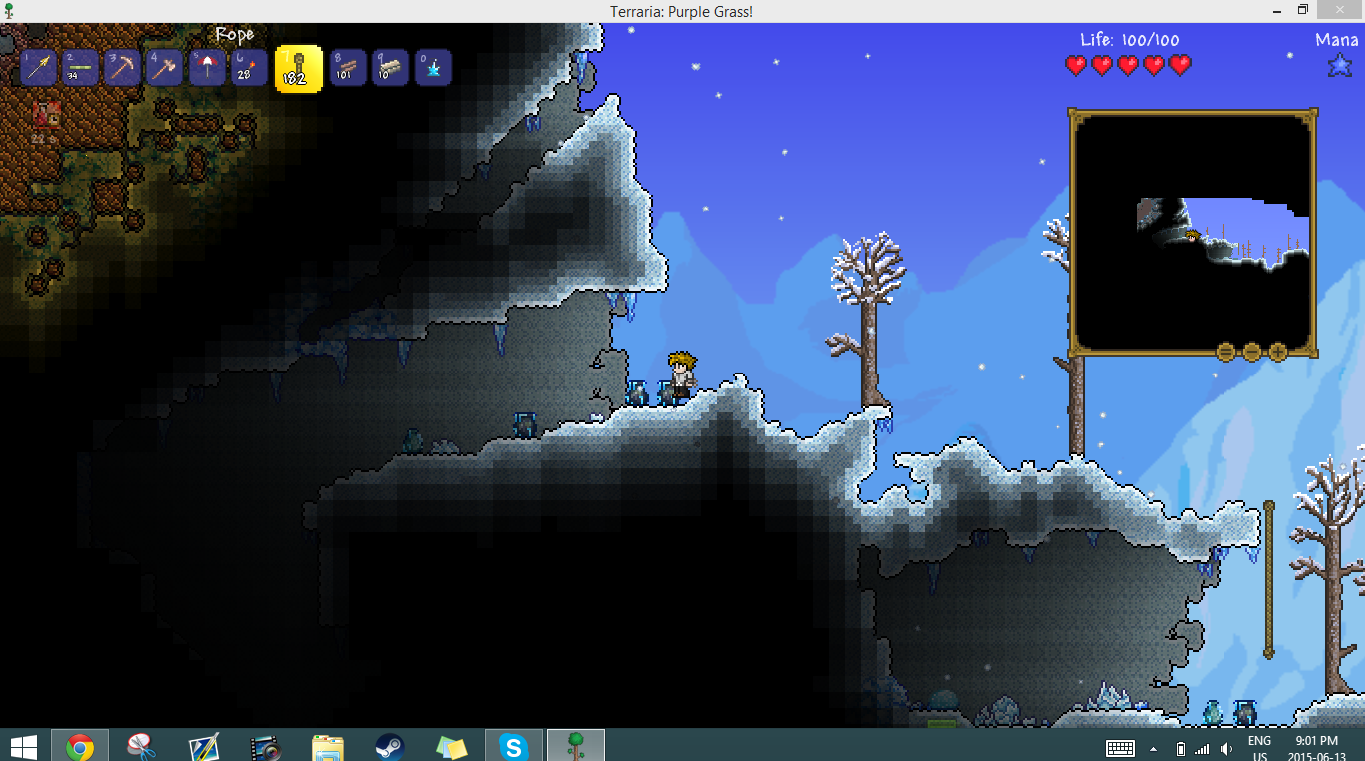The height and width of the screenshot is (761, 1365).
Task: Equip the umbrella in hotbar slot 5
Action: pyautogui.click(x=206, y=68)
